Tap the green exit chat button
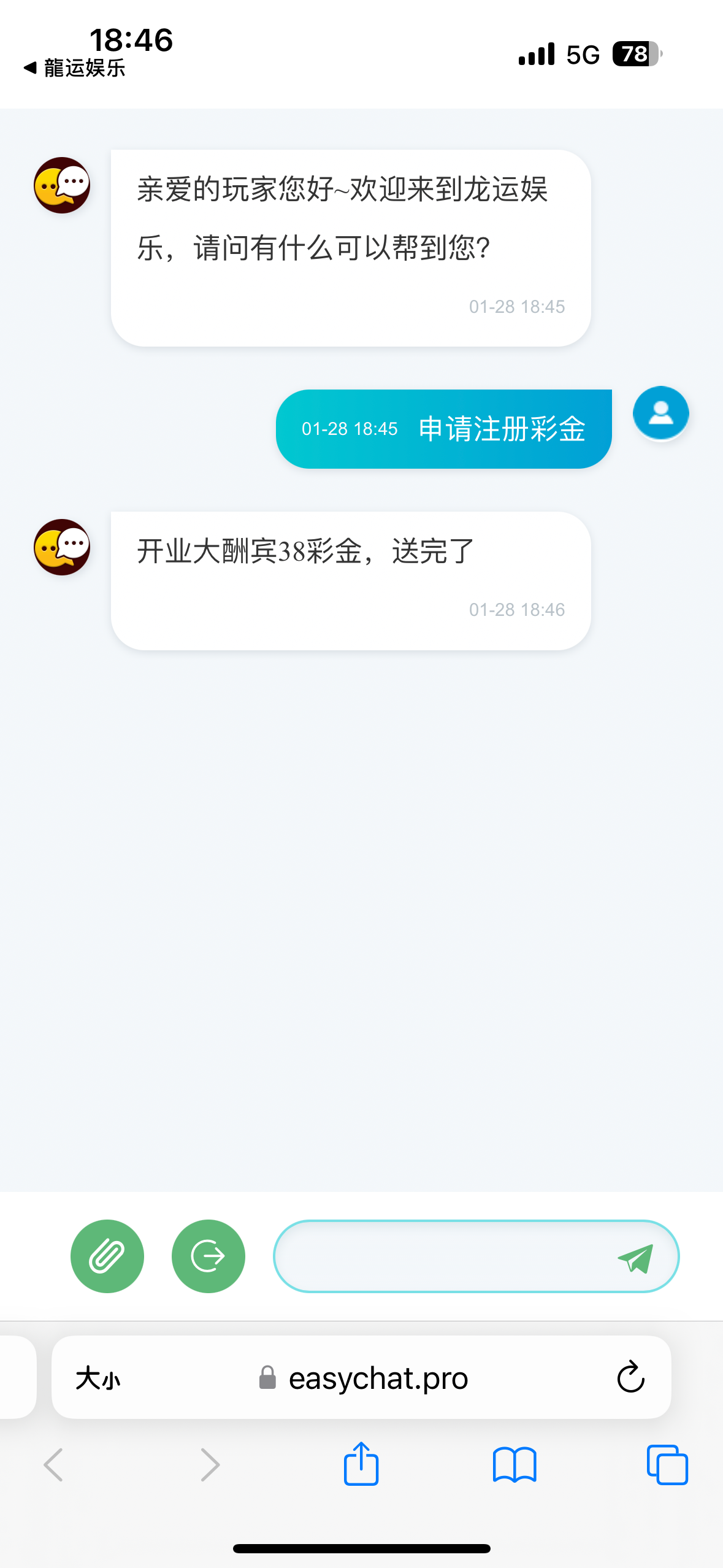 208,1256
